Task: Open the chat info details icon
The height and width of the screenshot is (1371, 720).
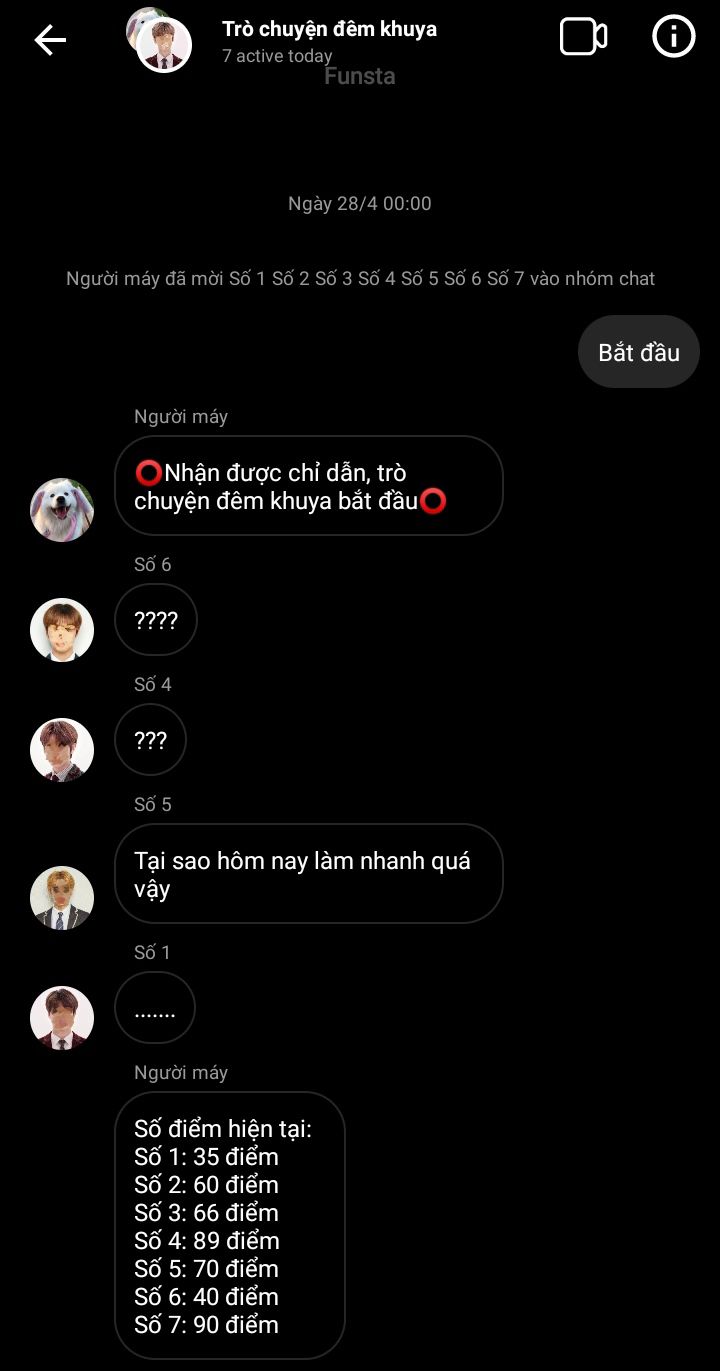Action: pyautogui.click(x=673, y=37)
